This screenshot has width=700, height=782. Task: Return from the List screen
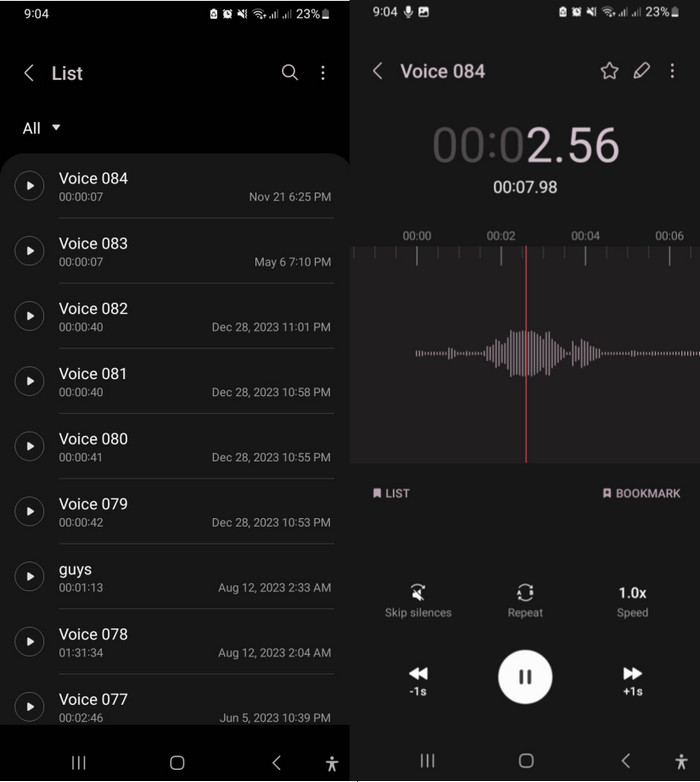pos(29,73)
